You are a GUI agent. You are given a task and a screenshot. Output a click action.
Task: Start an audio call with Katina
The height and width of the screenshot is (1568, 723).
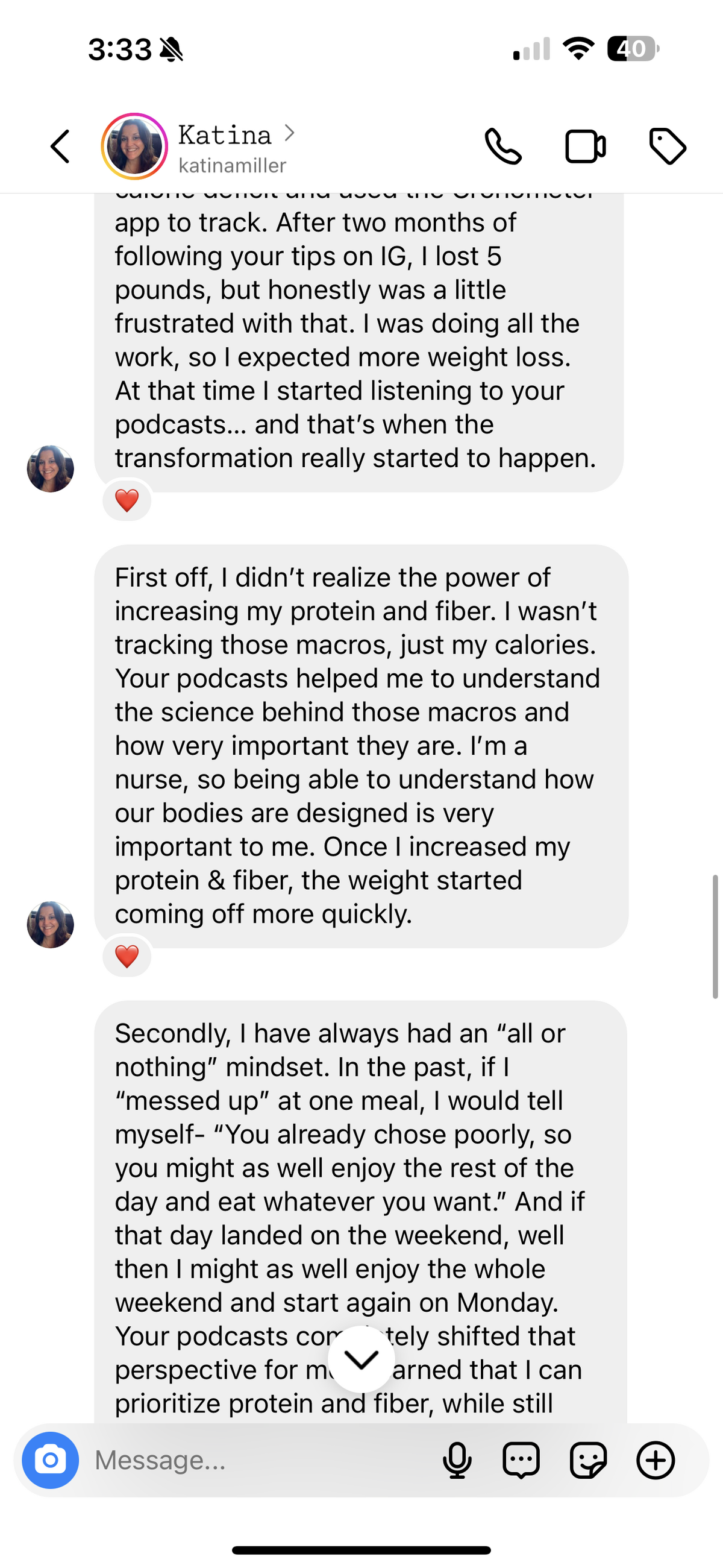point(502,146)
